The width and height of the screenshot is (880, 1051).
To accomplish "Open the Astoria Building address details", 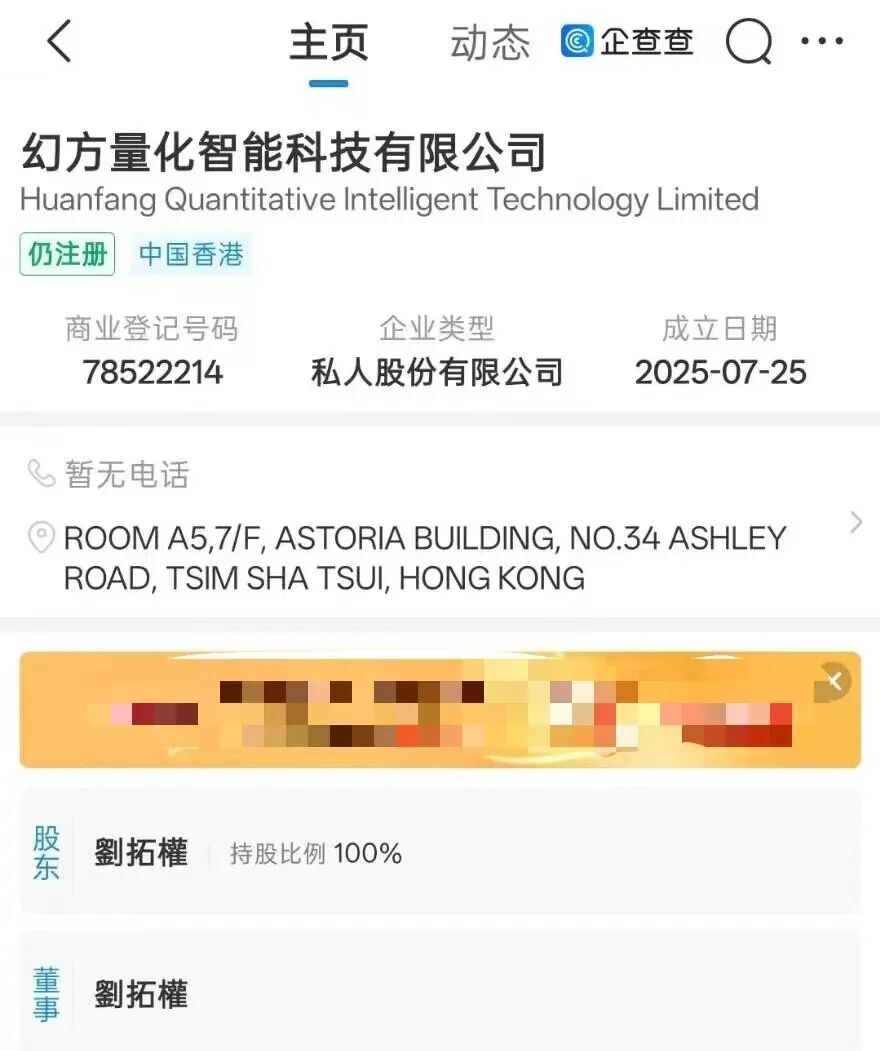I will click(x=440, y=558).
